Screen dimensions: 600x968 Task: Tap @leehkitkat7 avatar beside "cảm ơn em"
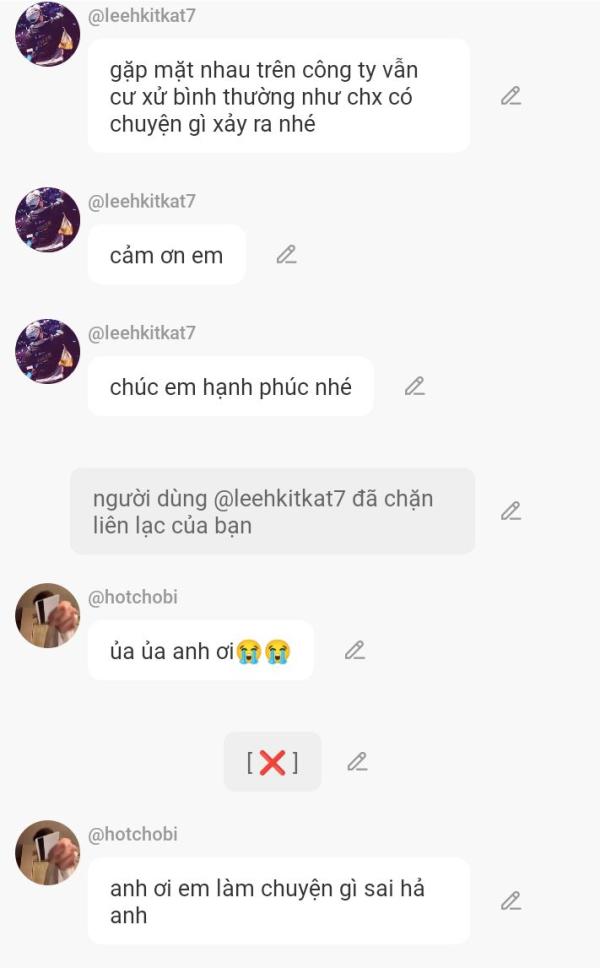tap(48, 220)
